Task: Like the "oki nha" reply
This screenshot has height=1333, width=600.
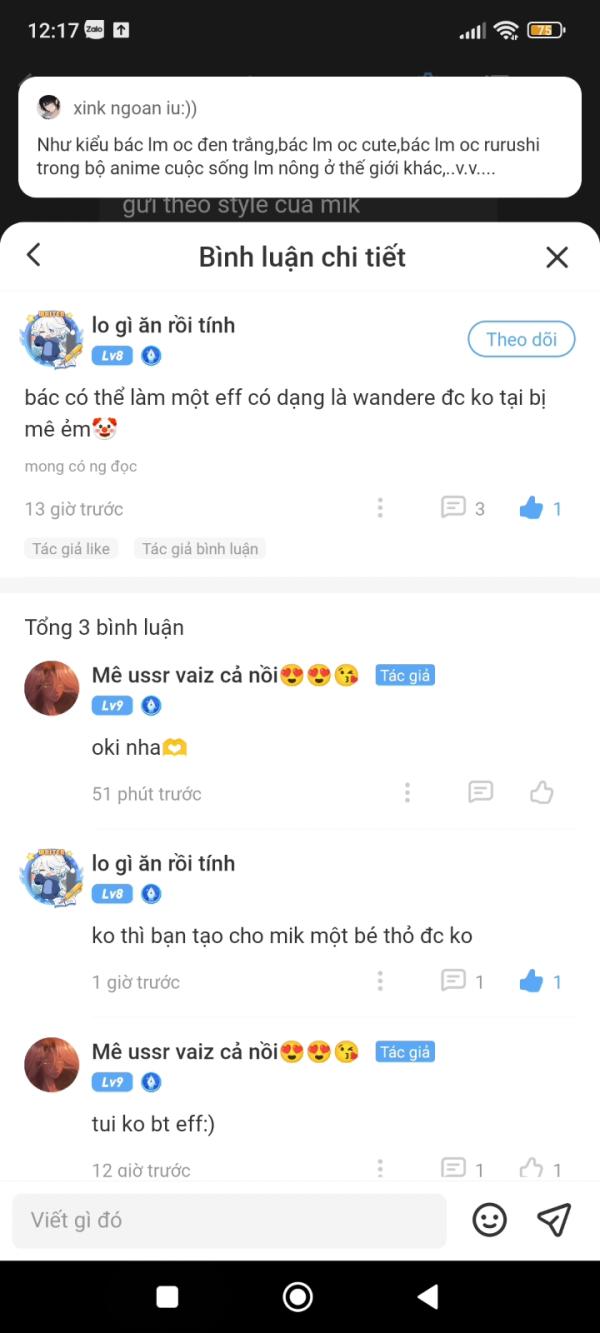Action: tap(542, 793)
